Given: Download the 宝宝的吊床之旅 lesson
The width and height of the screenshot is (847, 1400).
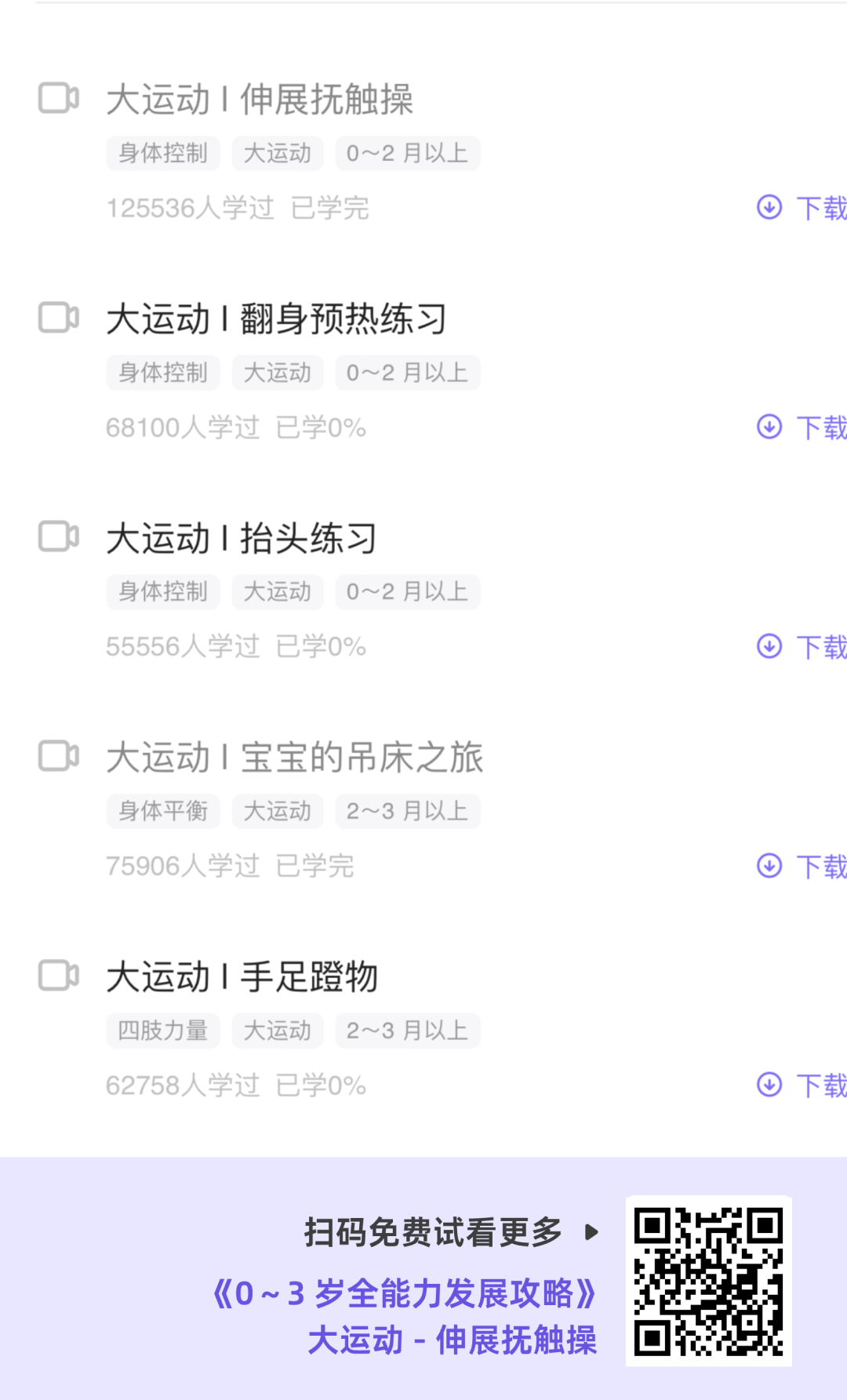Looking at the screenshot, I should point(802,867).
